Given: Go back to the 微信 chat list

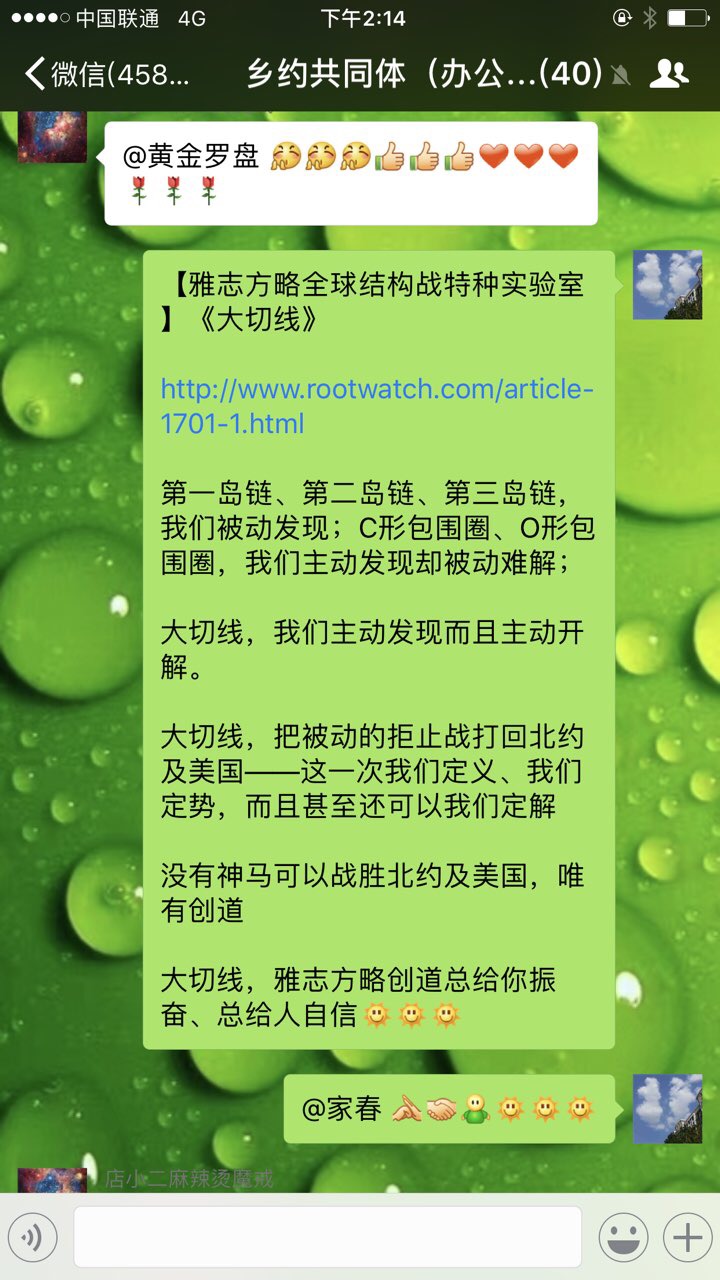Looking at the screenshot, I should point(105,74).
